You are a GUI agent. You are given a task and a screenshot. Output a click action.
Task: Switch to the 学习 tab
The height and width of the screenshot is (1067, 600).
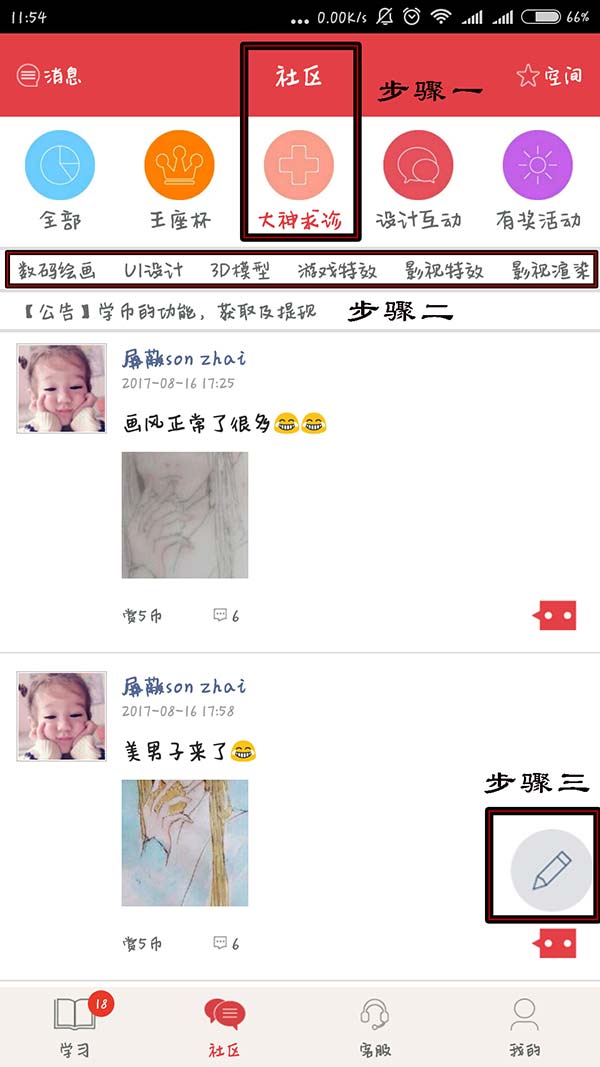pos(75,1026)
